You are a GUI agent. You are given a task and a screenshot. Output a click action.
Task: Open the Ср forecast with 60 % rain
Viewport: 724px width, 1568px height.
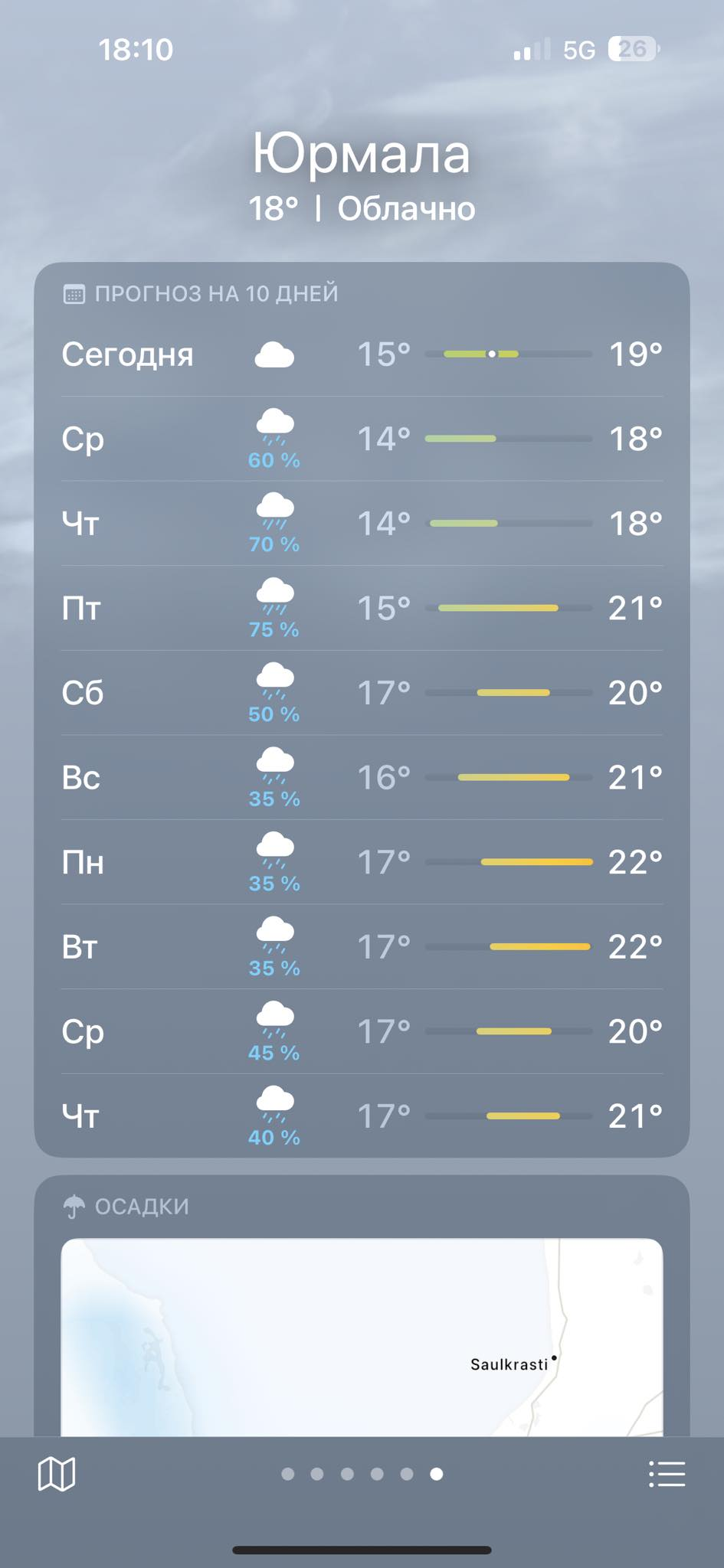(362, 439)
